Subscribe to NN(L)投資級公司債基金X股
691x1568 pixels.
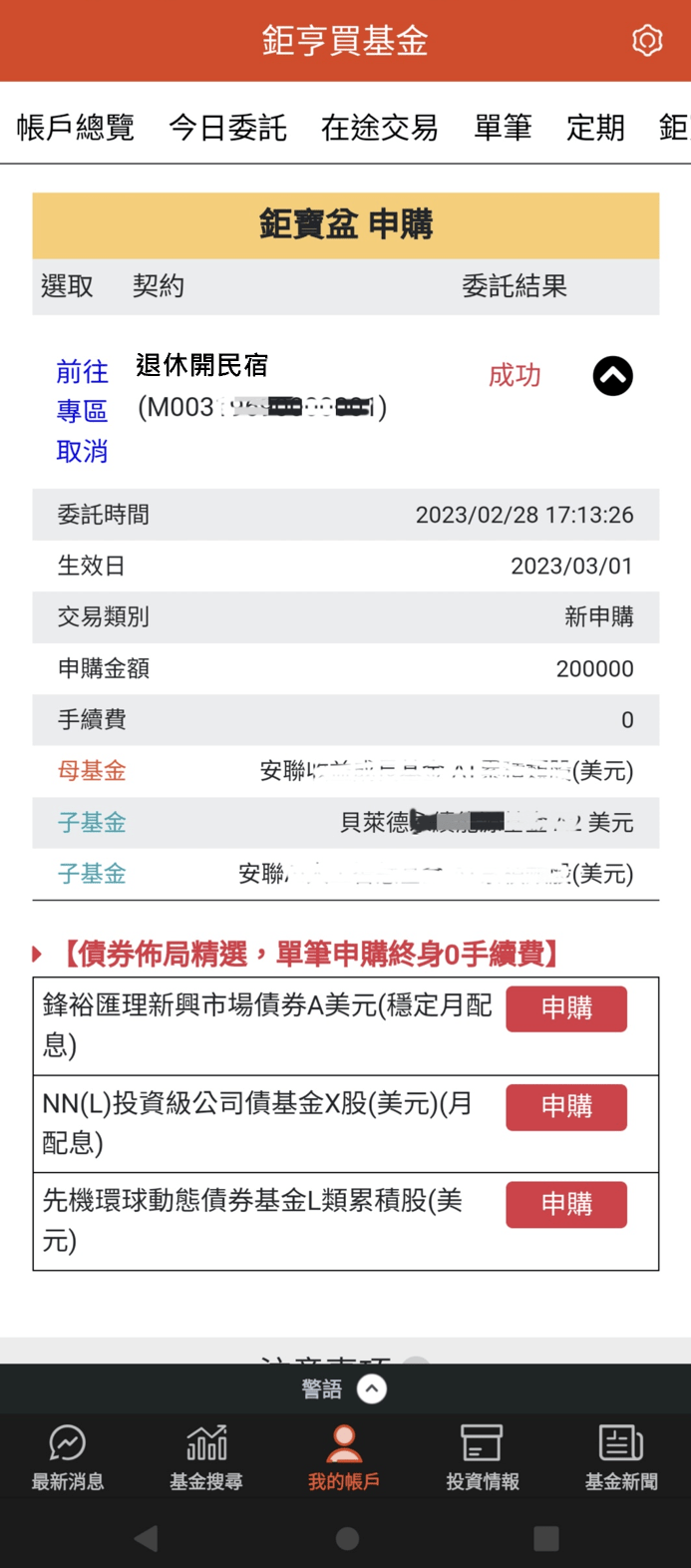coord(566,1106)
